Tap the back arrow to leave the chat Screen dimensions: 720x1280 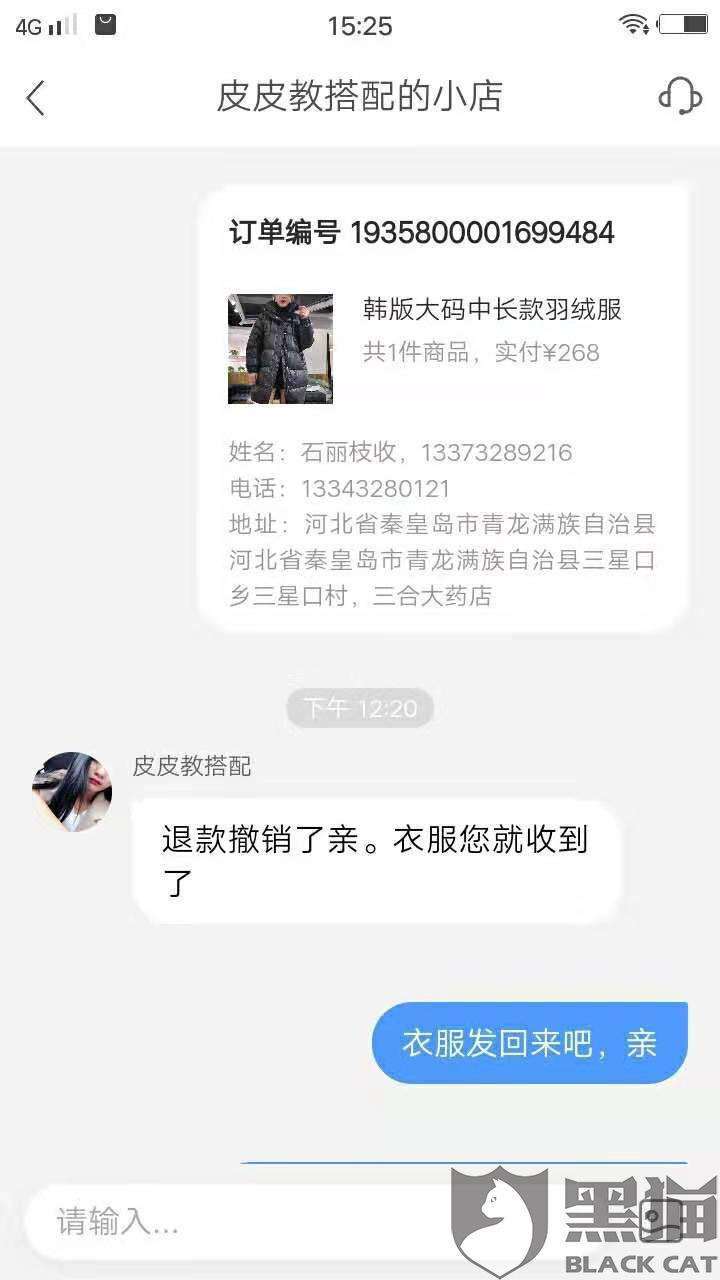(x=36, y=98)
